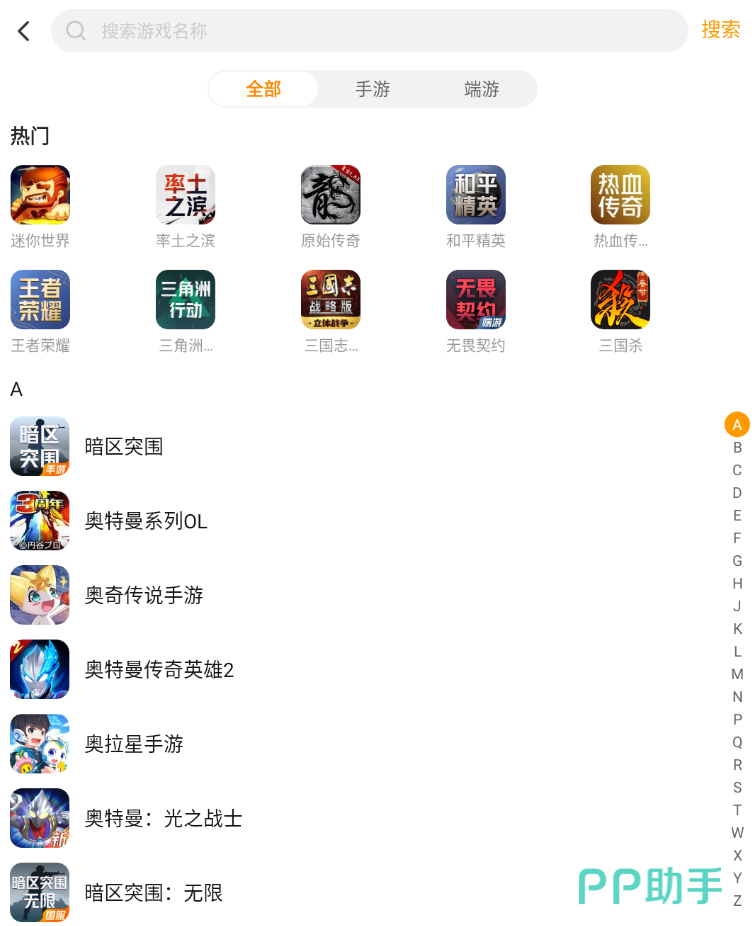Jump to letter M in index

[737, 674]
